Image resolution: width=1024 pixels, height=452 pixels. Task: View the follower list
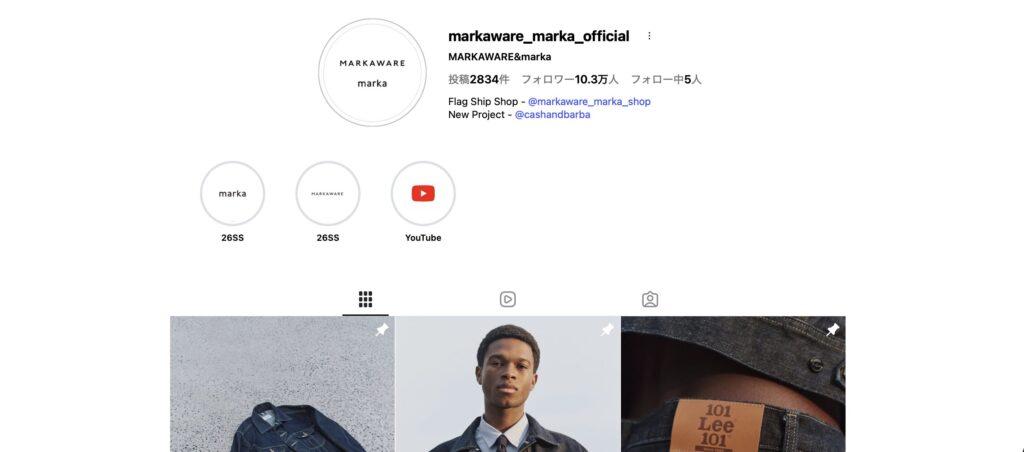[x=570, y=79]
